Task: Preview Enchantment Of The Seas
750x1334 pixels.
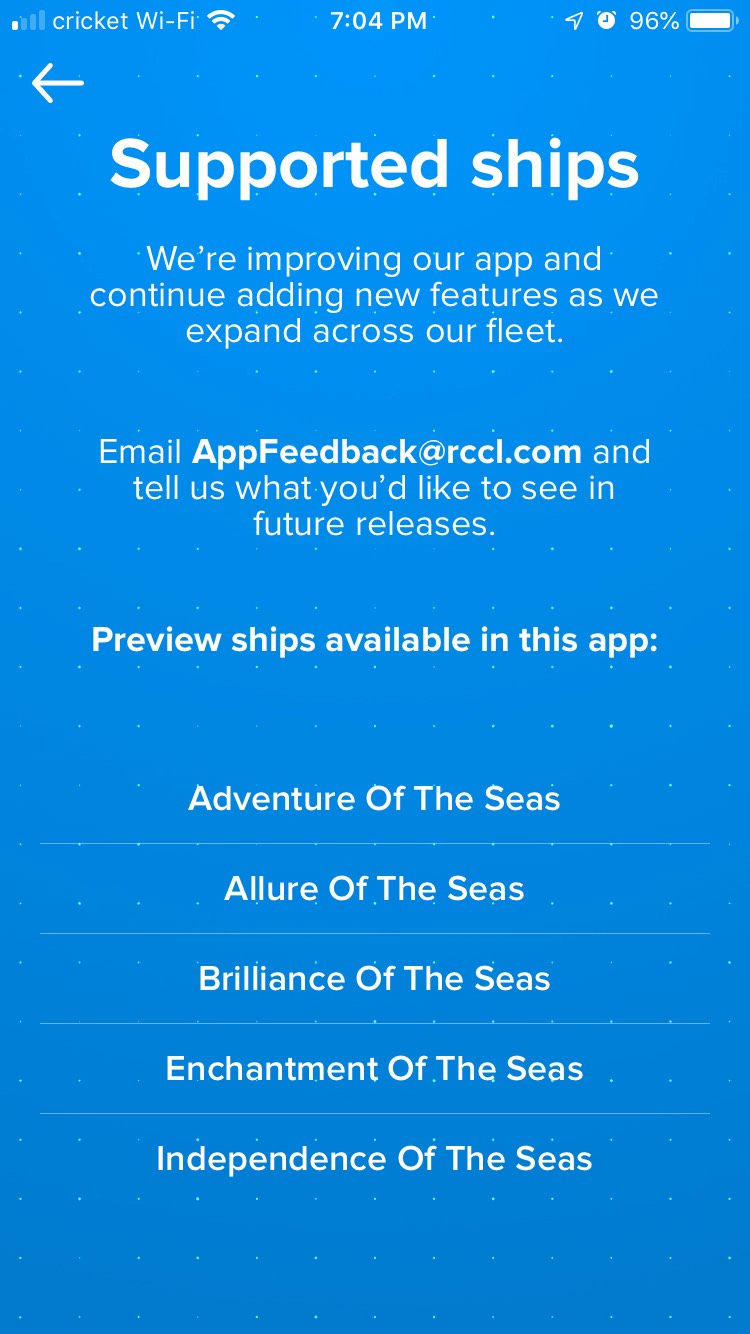Action: click(x=375, y=1068)
